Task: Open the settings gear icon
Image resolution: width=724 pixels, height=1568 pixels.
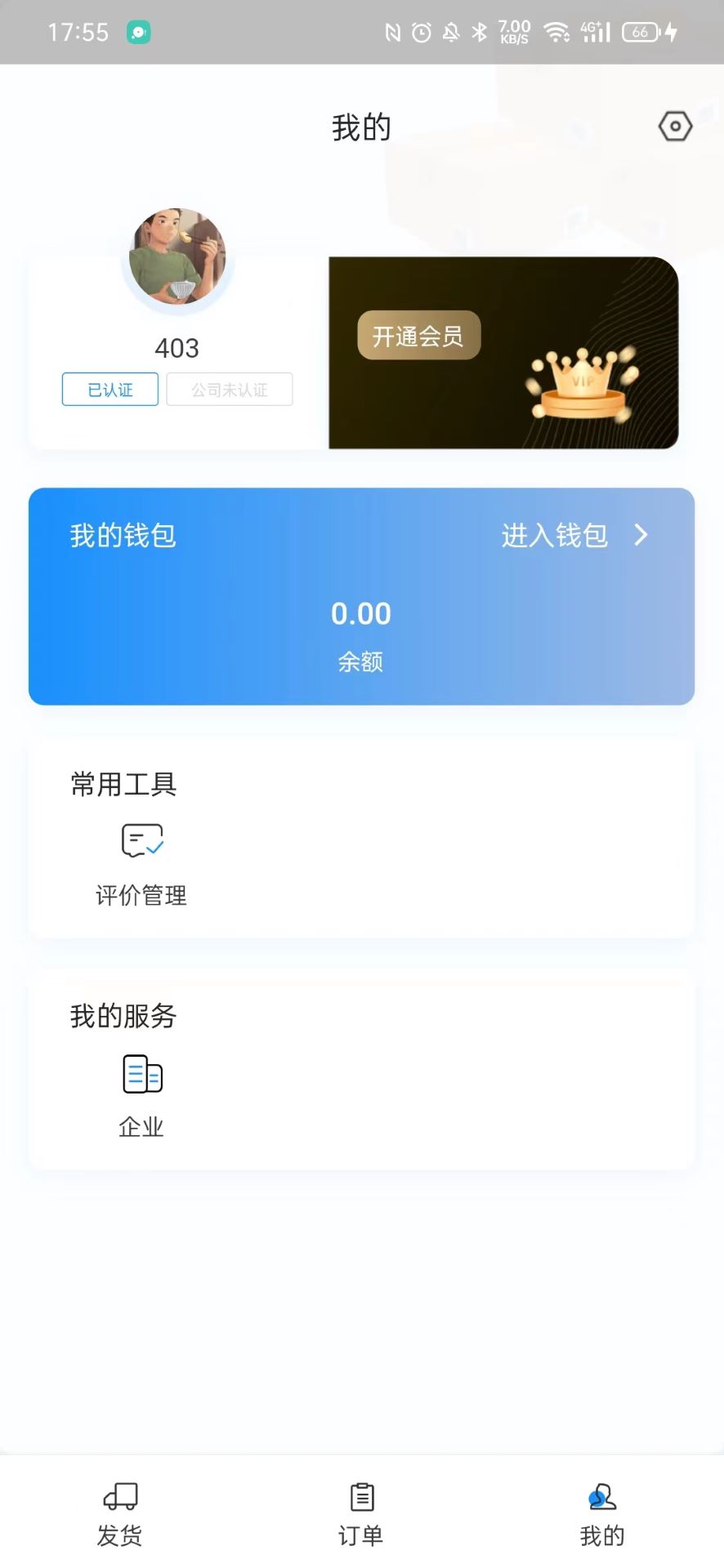Action: [675, 127]
